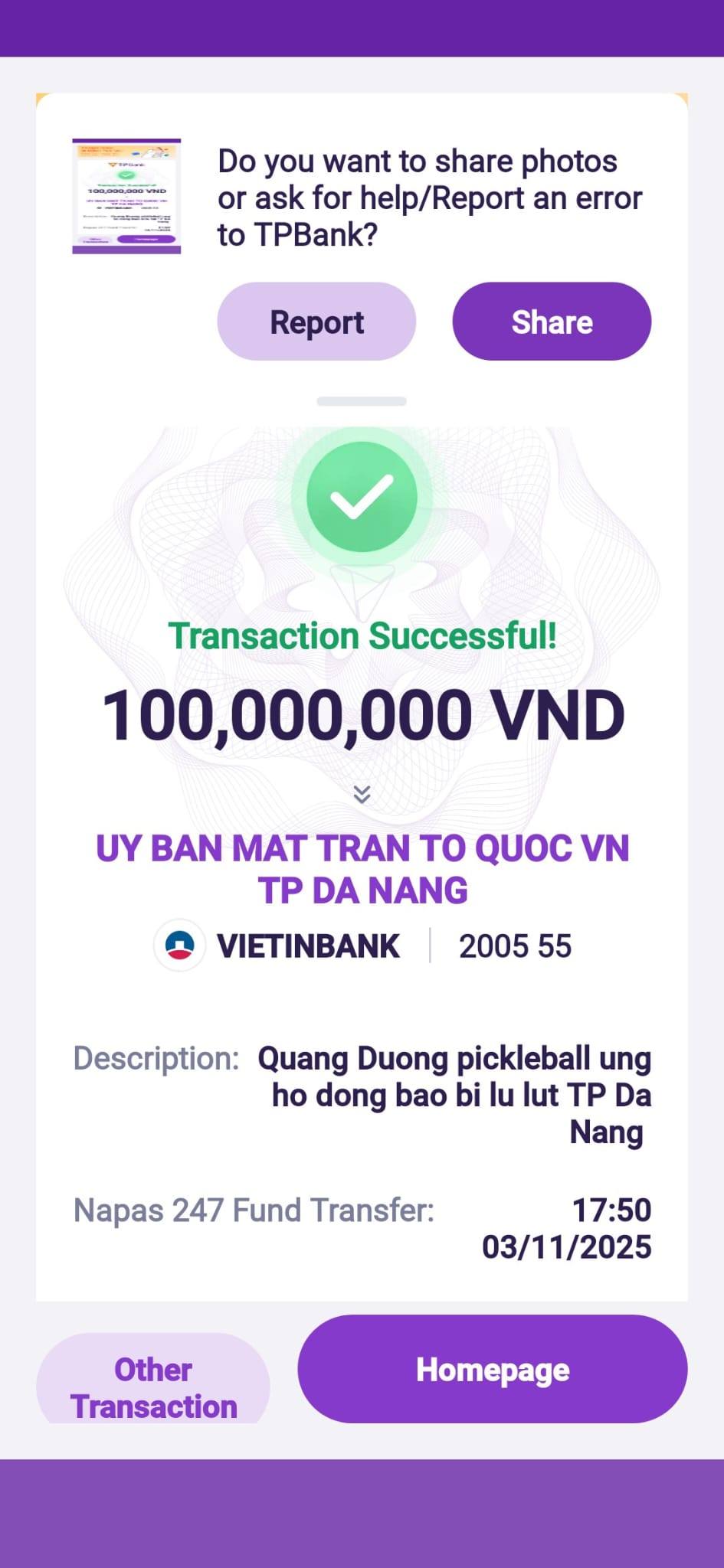Click the Description label
724x1568 pixels.
point(156,1057)
